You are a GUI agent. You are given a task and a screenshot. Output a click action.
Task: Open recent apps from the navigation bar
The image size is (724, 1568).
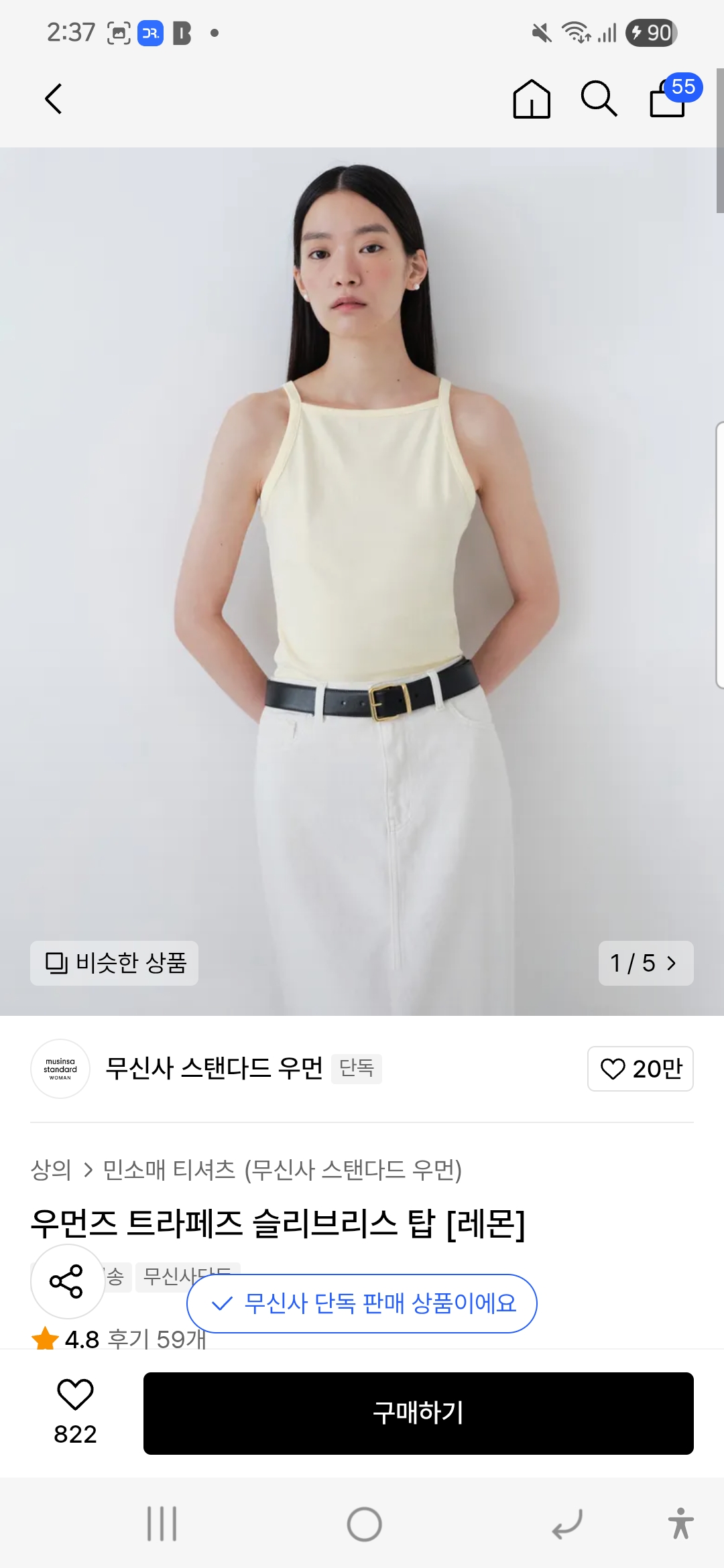(162, 1524)
